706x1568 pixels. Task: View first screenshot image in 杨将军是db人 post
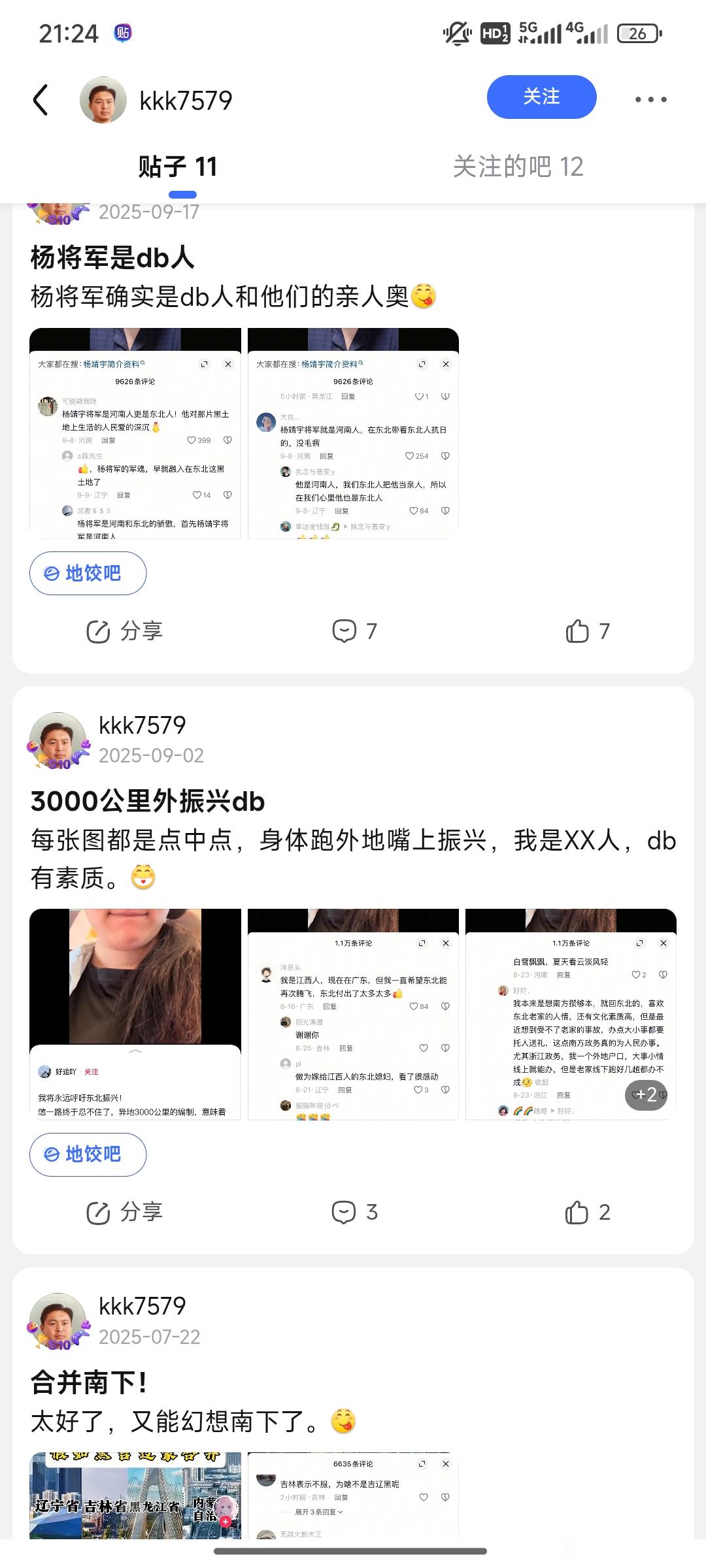tap(135, 433)
